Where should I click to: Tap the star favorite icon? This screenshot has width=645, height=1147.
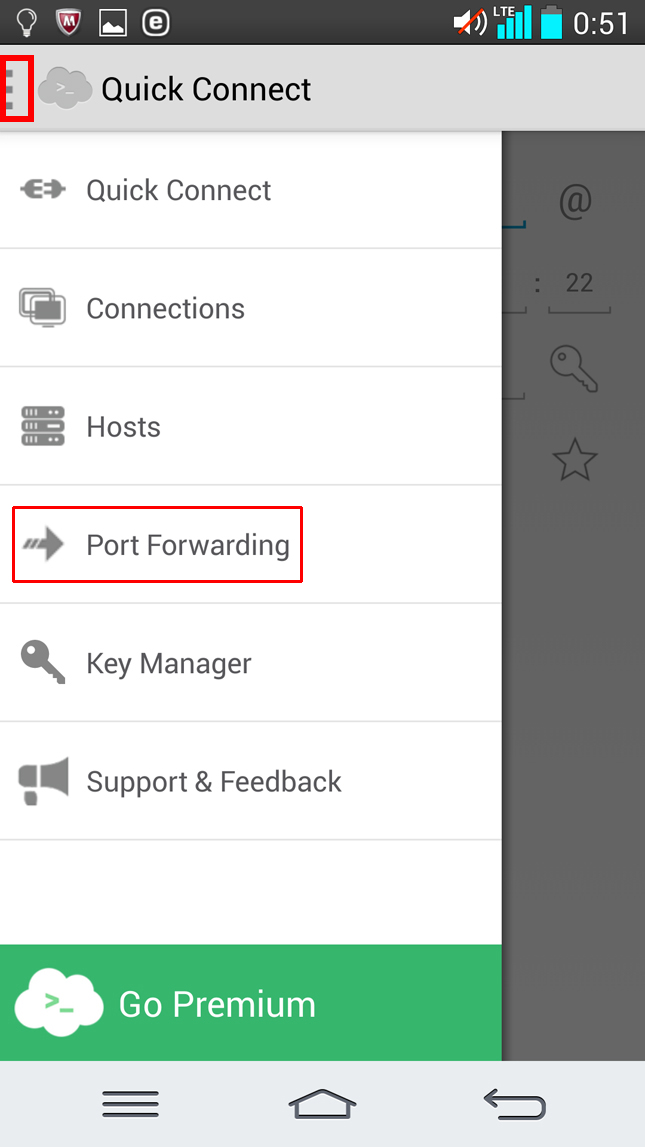574,461
